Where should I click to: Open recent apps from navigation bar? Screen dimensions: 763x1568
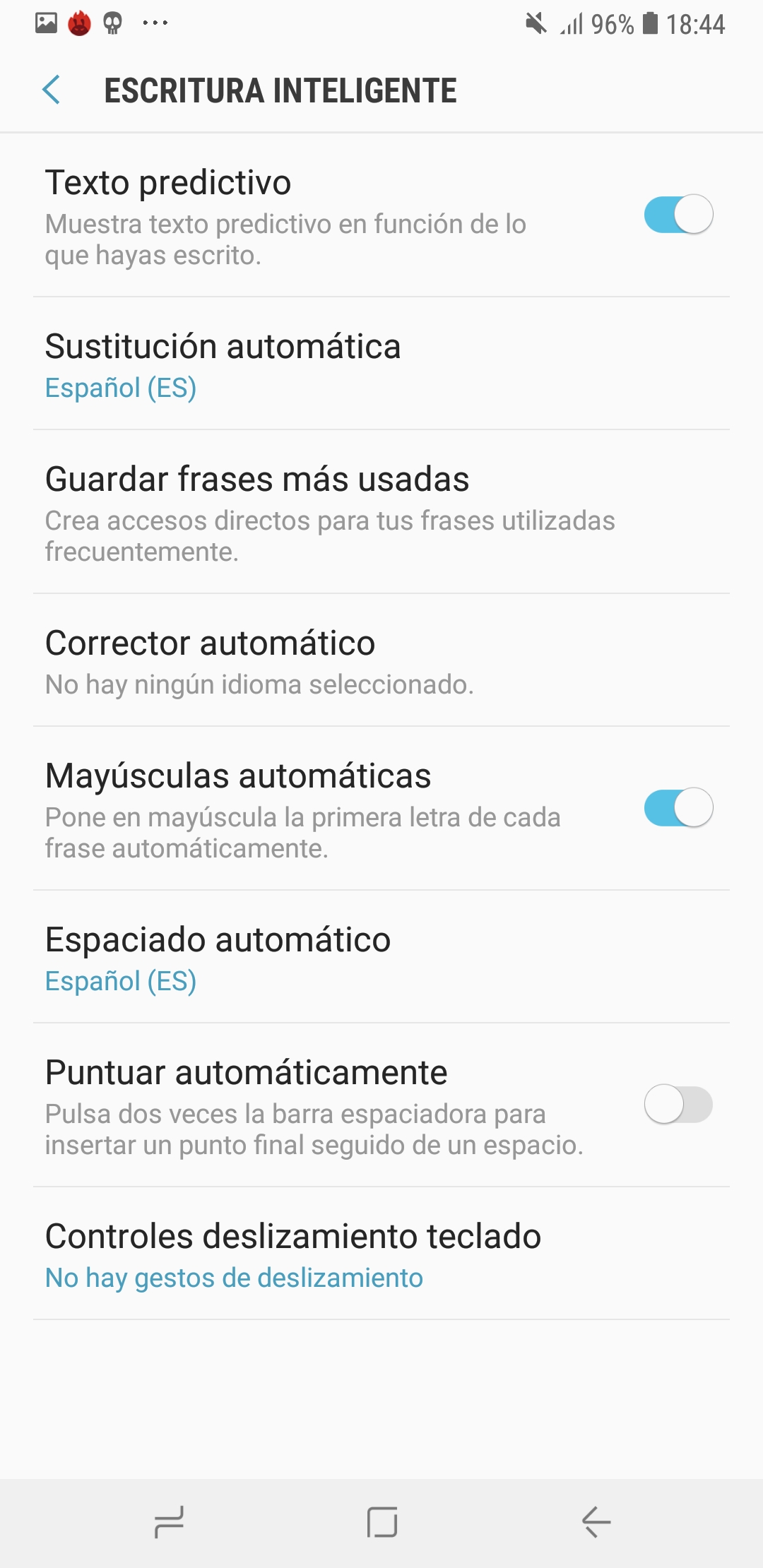click(169, 1521)
